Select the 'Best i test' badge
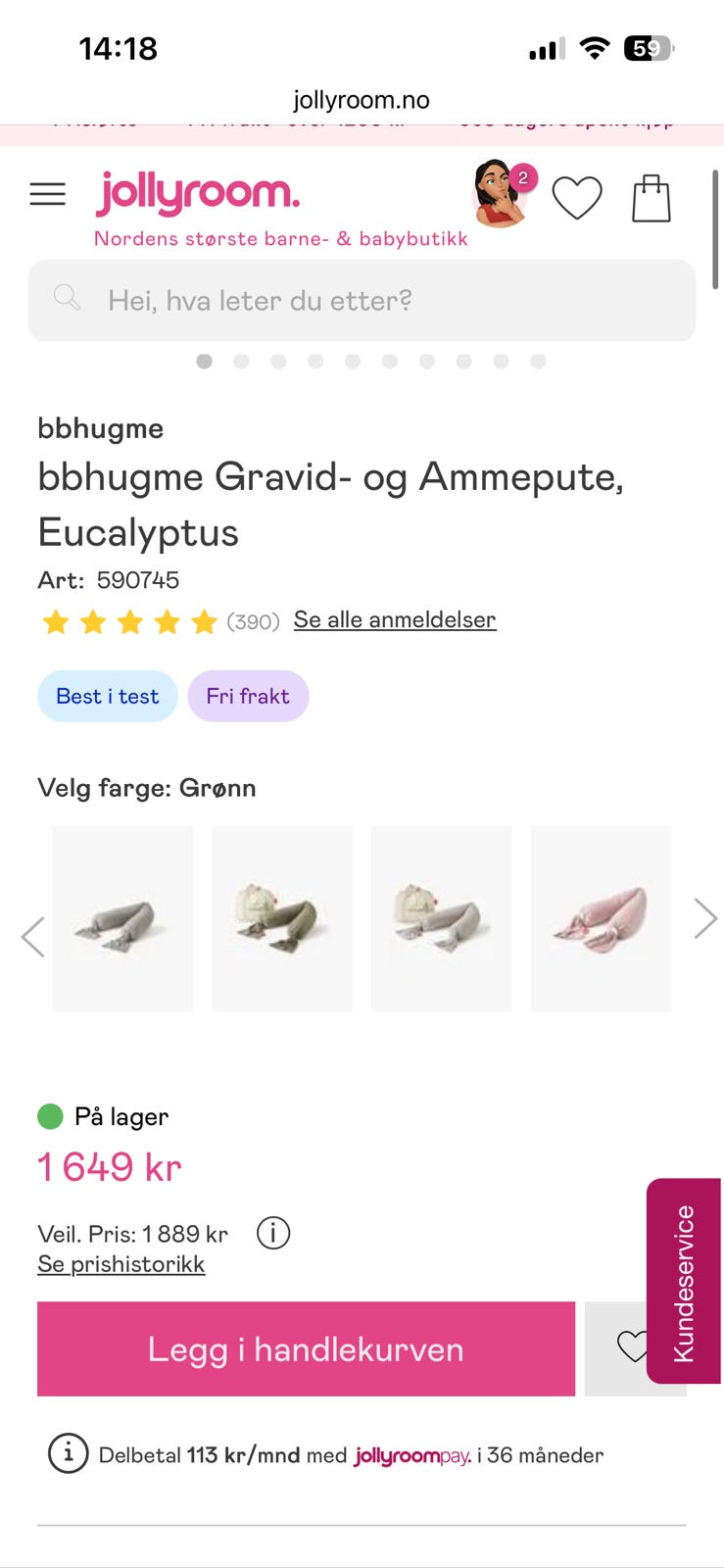The width and height of the screenshot is (724, 1568). click(107, 696)
